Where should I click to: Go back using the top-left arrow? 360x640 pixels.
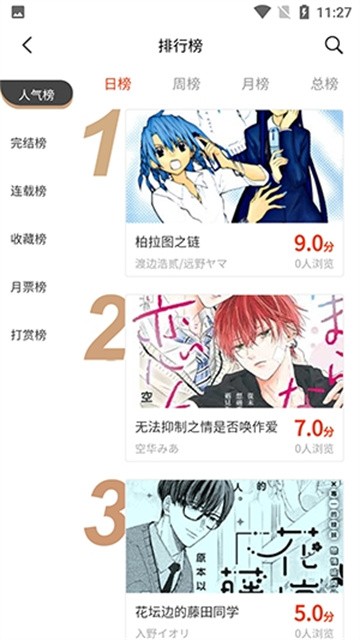(27, 45)
